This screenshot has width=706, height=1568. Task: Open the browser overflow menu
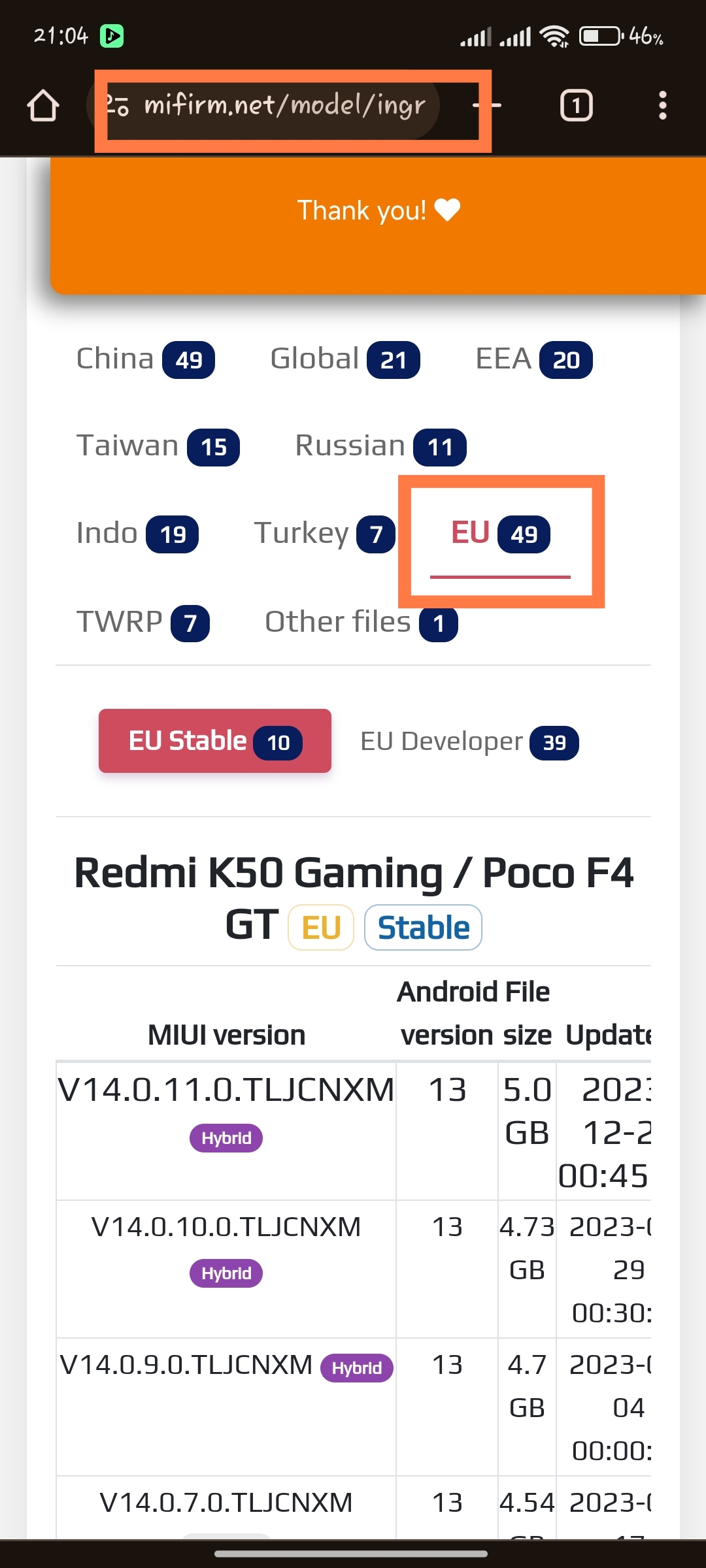(x=662, y=105)
